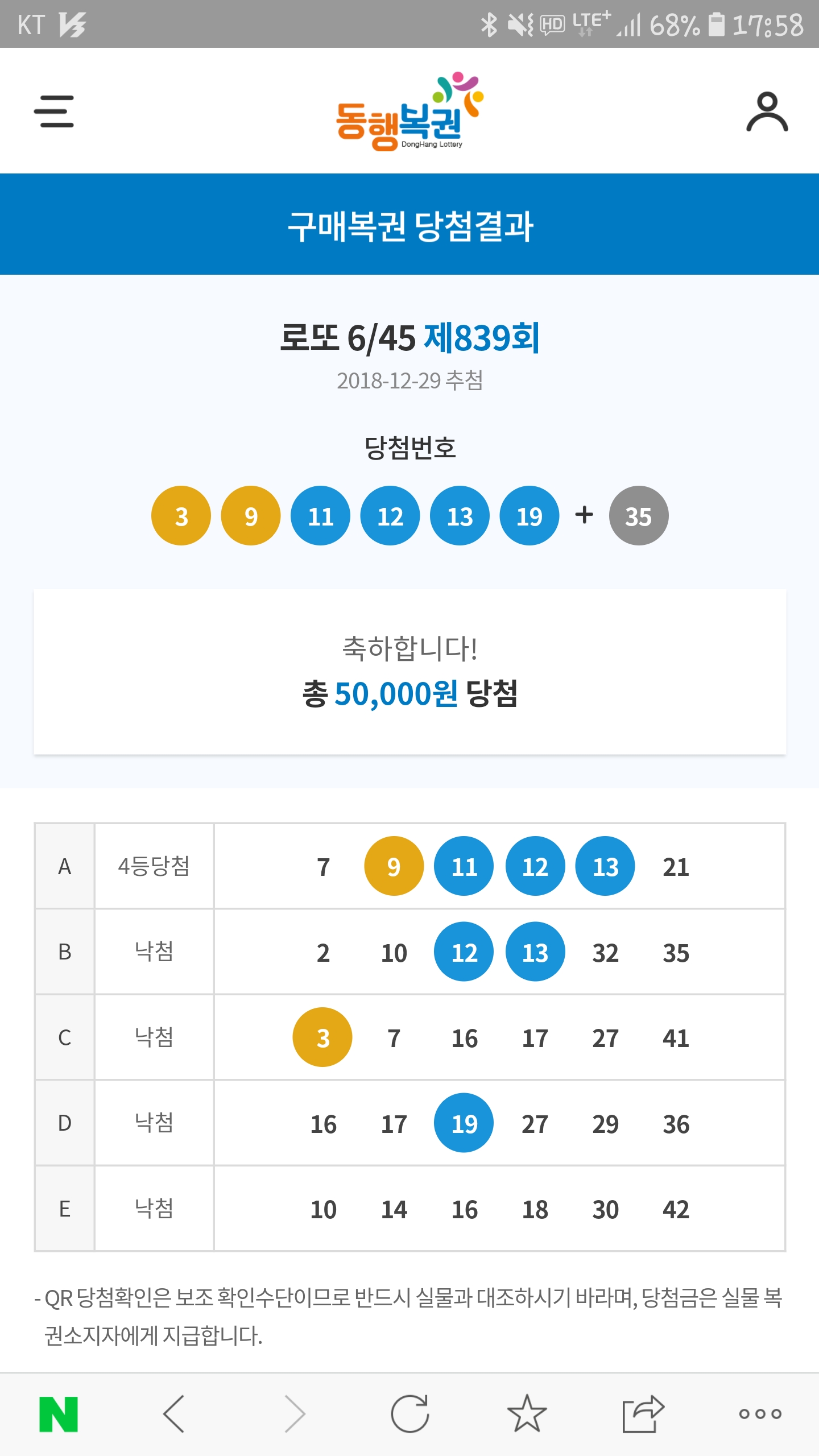Go forward to the next page
The width and height of the screenshot is (819, 1456).
click(295, 1413)
